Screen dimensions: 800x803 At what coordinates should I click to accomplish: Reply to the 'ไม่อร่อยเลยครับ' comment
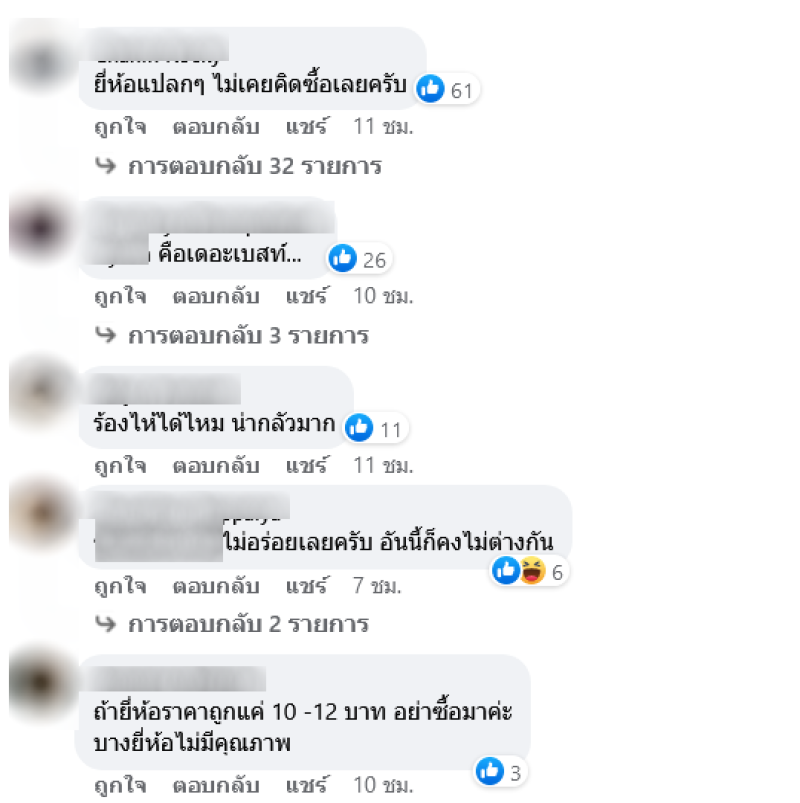click(x=215, y=584)
